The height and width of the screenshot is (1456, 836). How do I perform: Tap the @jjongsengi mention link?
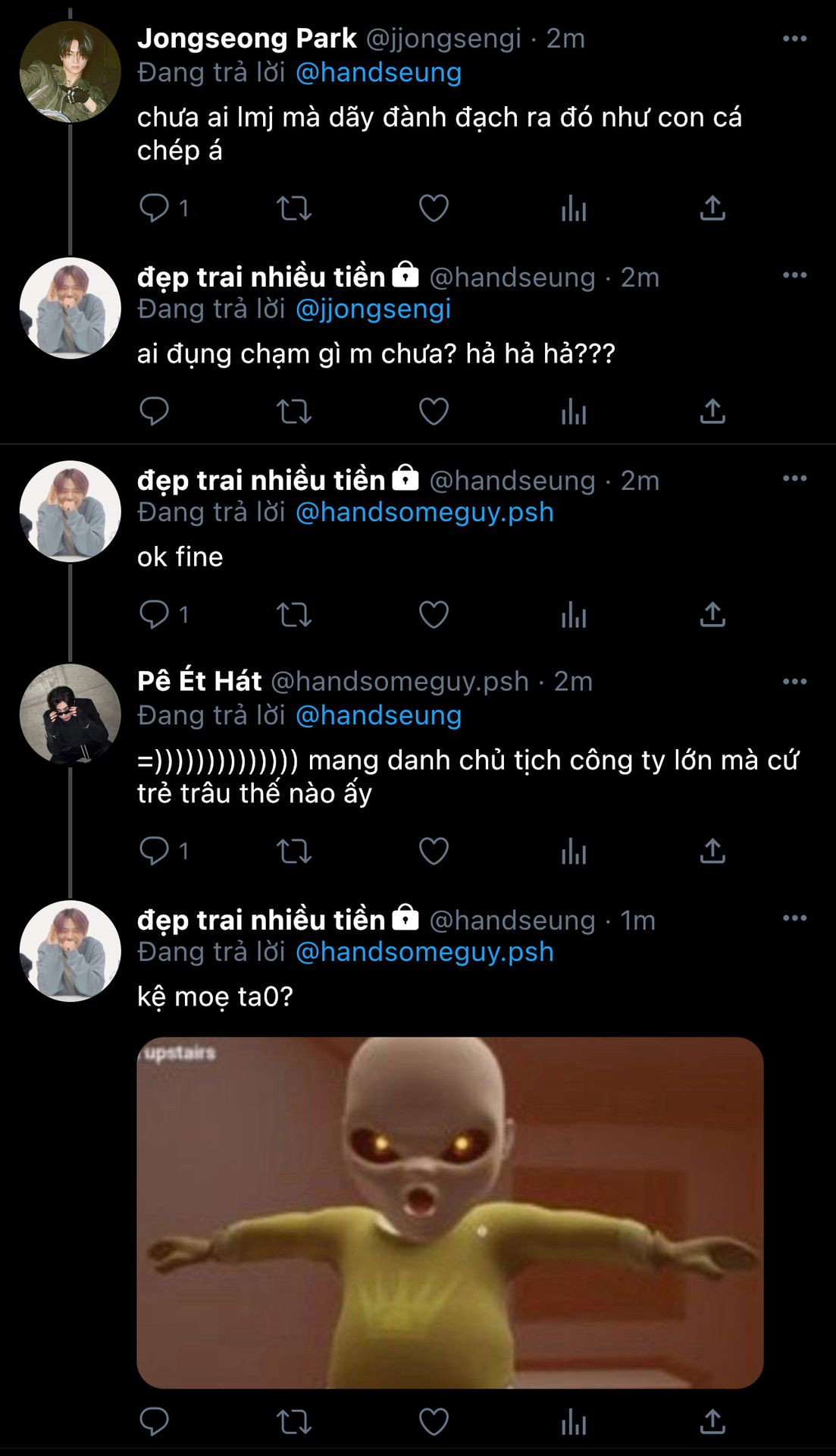373,309
